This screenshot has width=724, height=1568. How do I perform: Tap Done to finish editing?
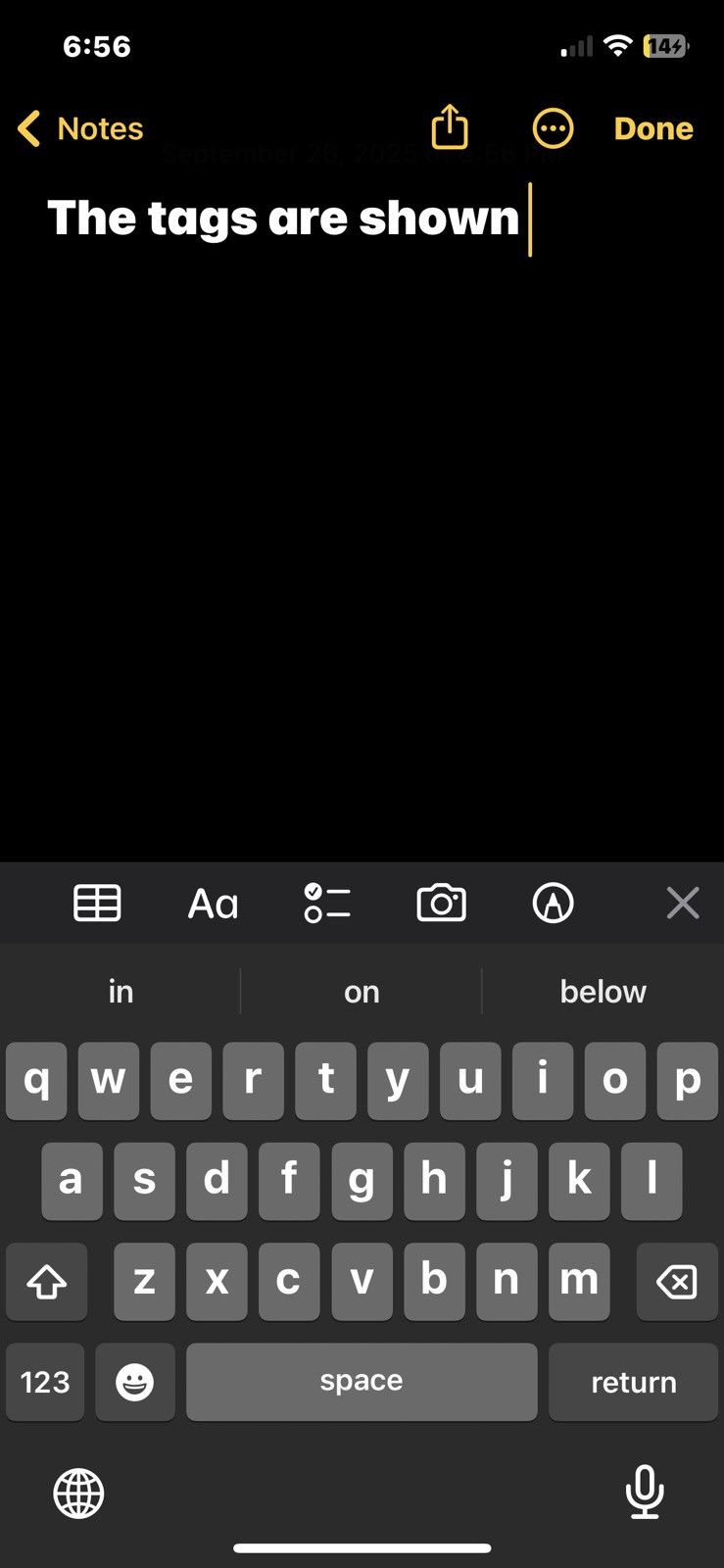point(653,128)
